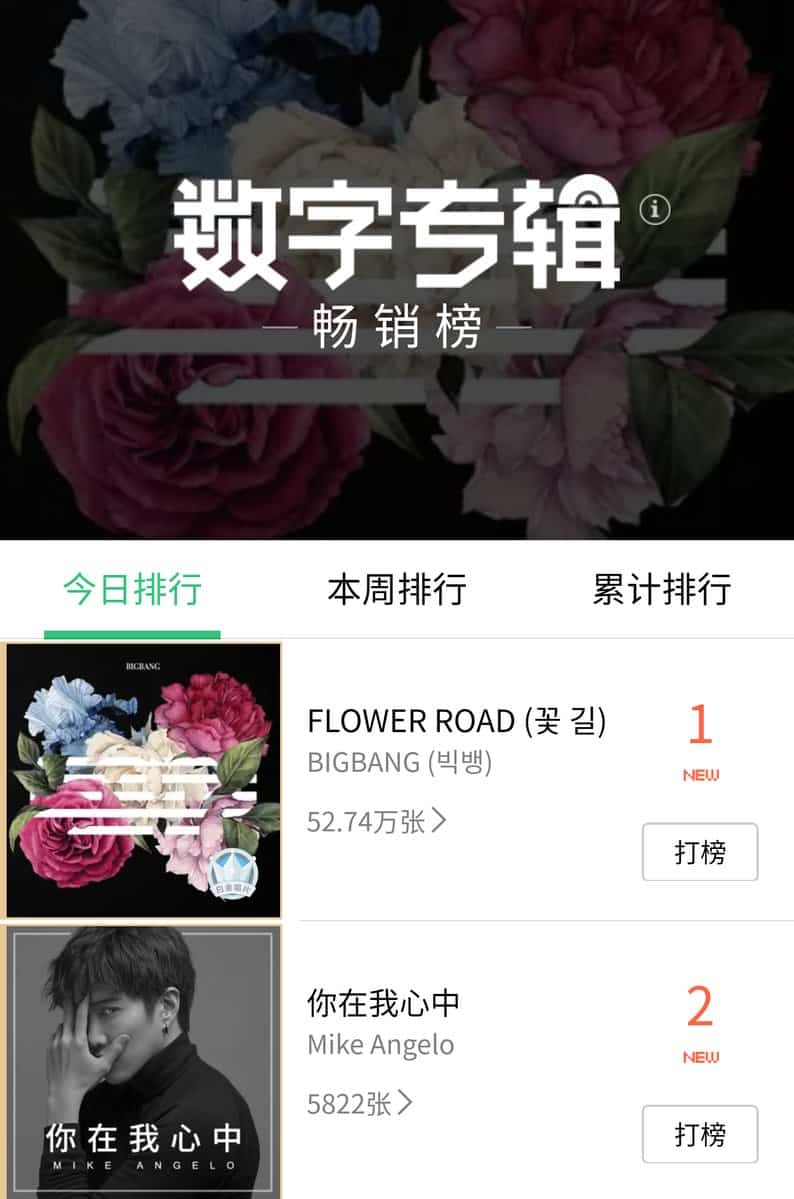Image resolution: width=794 pixels, height=1199 pixels.
Task: View the 52.74万张 sales details
Action: pos(376,821)
